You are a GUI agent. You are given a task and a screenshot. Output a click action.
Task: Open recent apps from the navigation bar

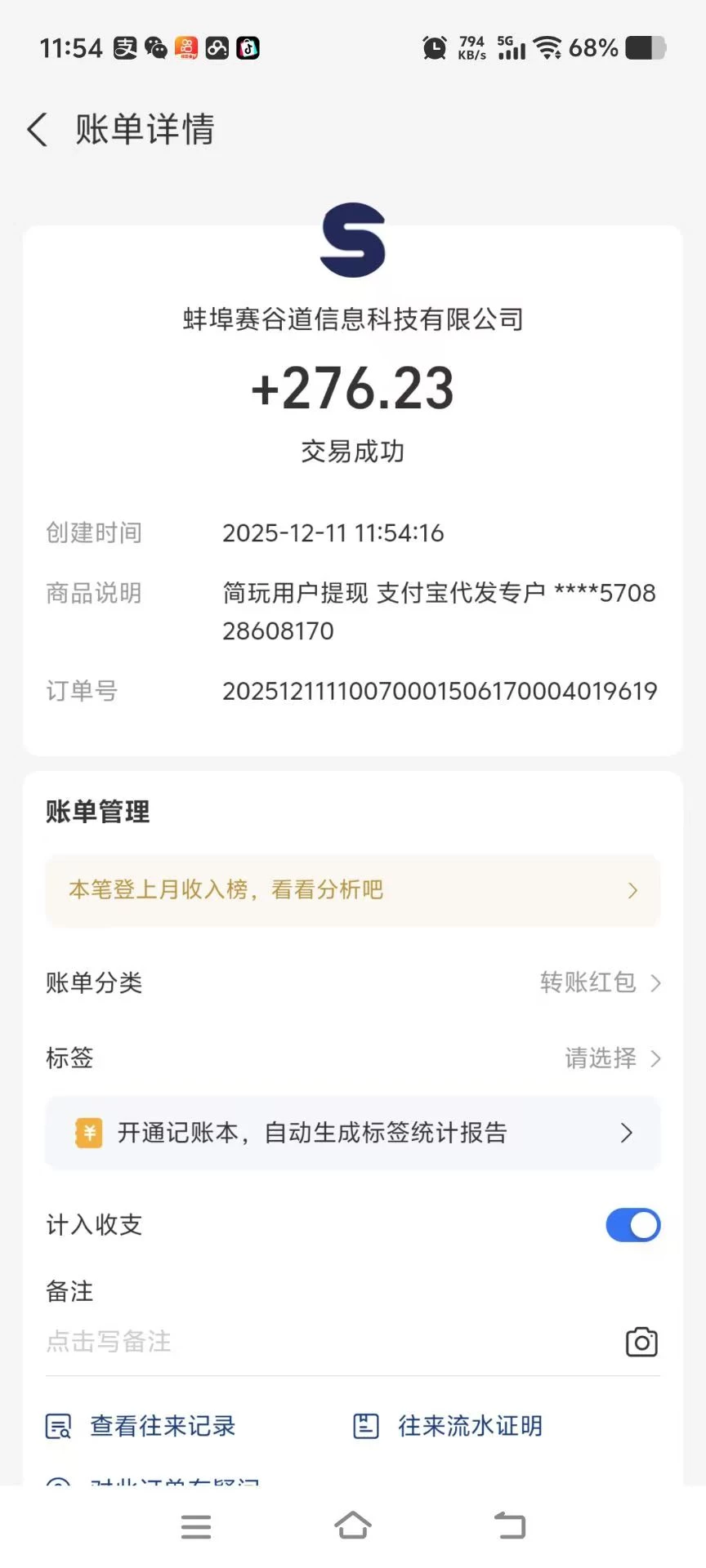click(196, 1526)
